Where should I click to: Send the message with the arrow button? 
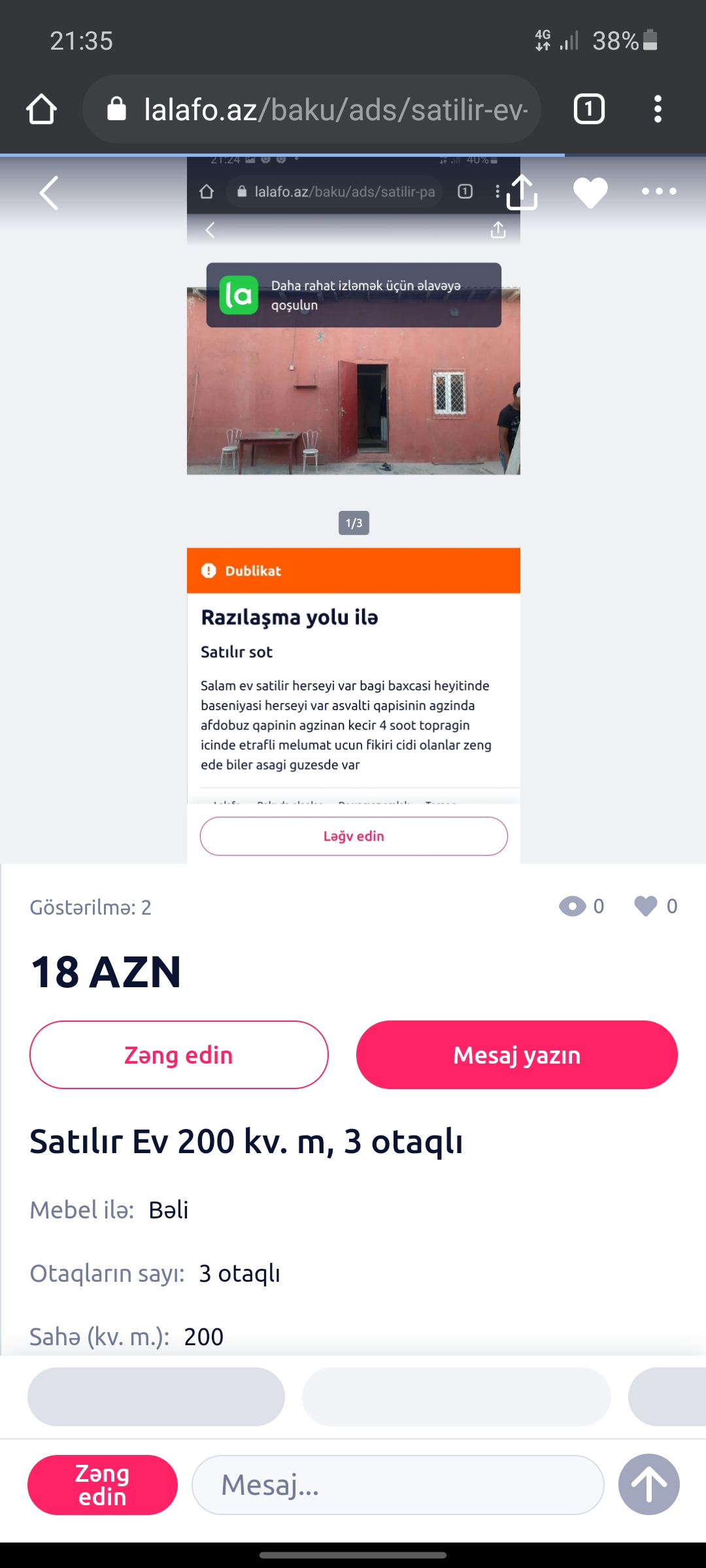[x=649, y=1484]
